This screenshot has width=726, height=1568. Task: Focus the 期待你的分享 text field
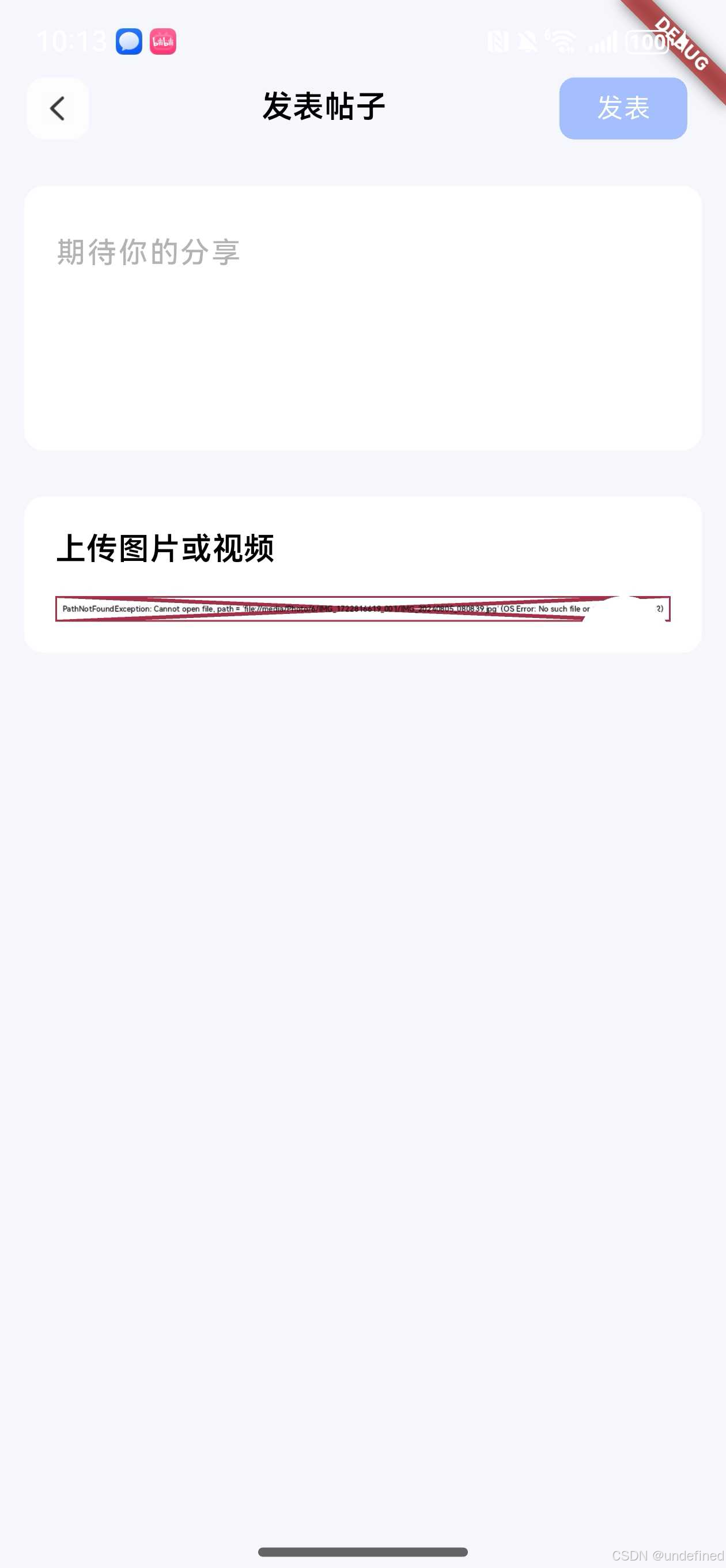point(362,318)
